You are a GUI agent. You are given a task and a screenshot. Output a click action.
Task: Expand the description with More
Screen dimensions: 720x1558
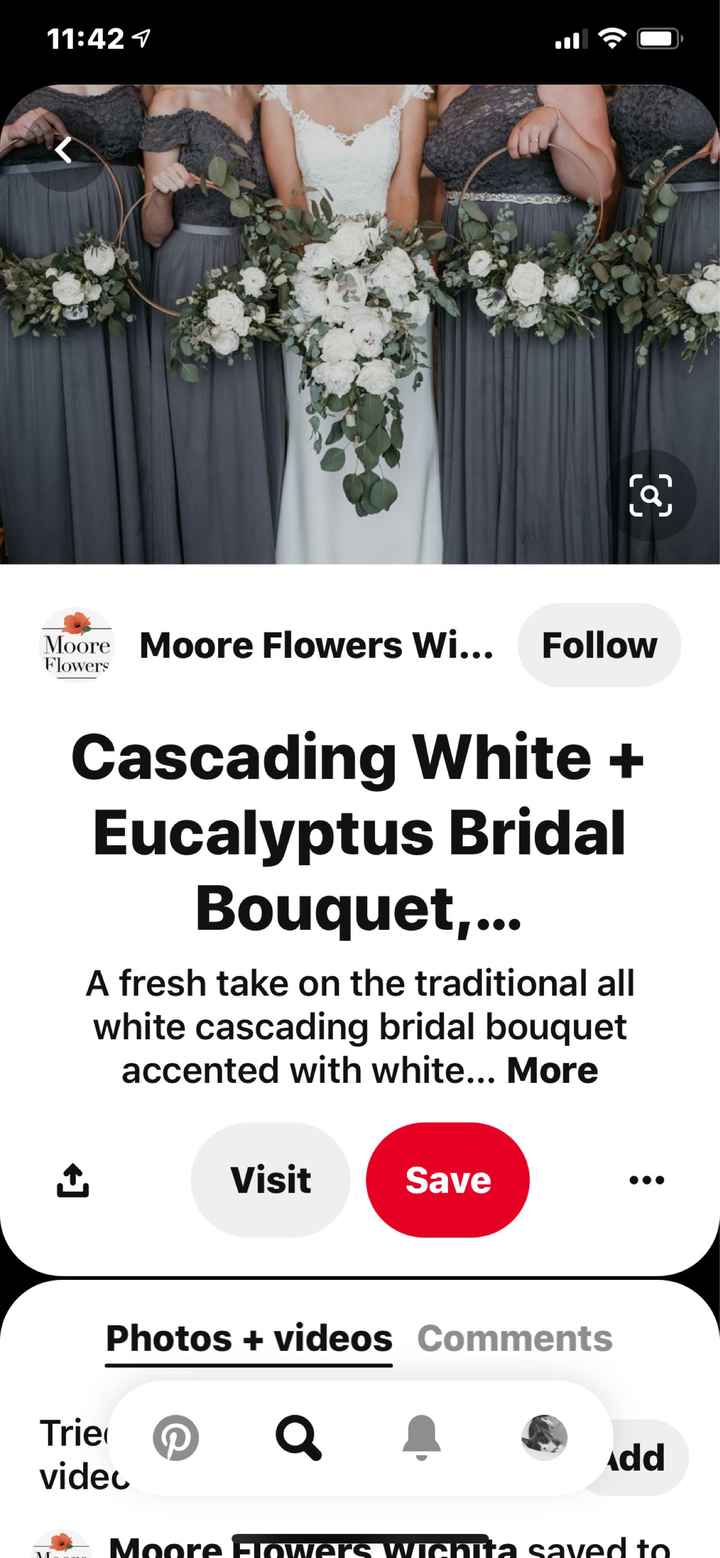pyautogui.click(x=552, y=1070)
